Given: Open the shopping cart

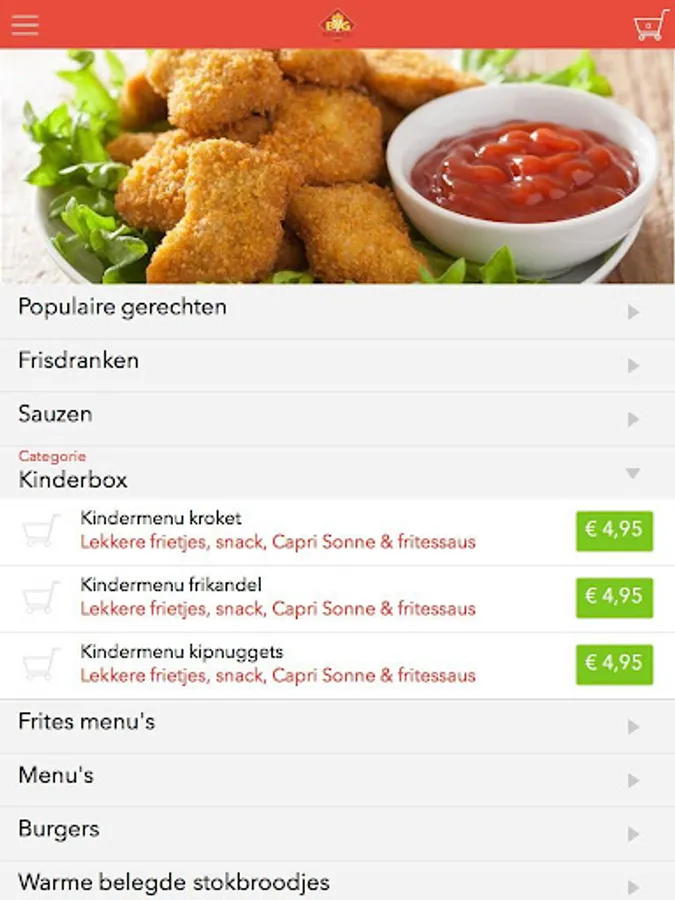Looking at the screenshot, I should pos(650,25).
